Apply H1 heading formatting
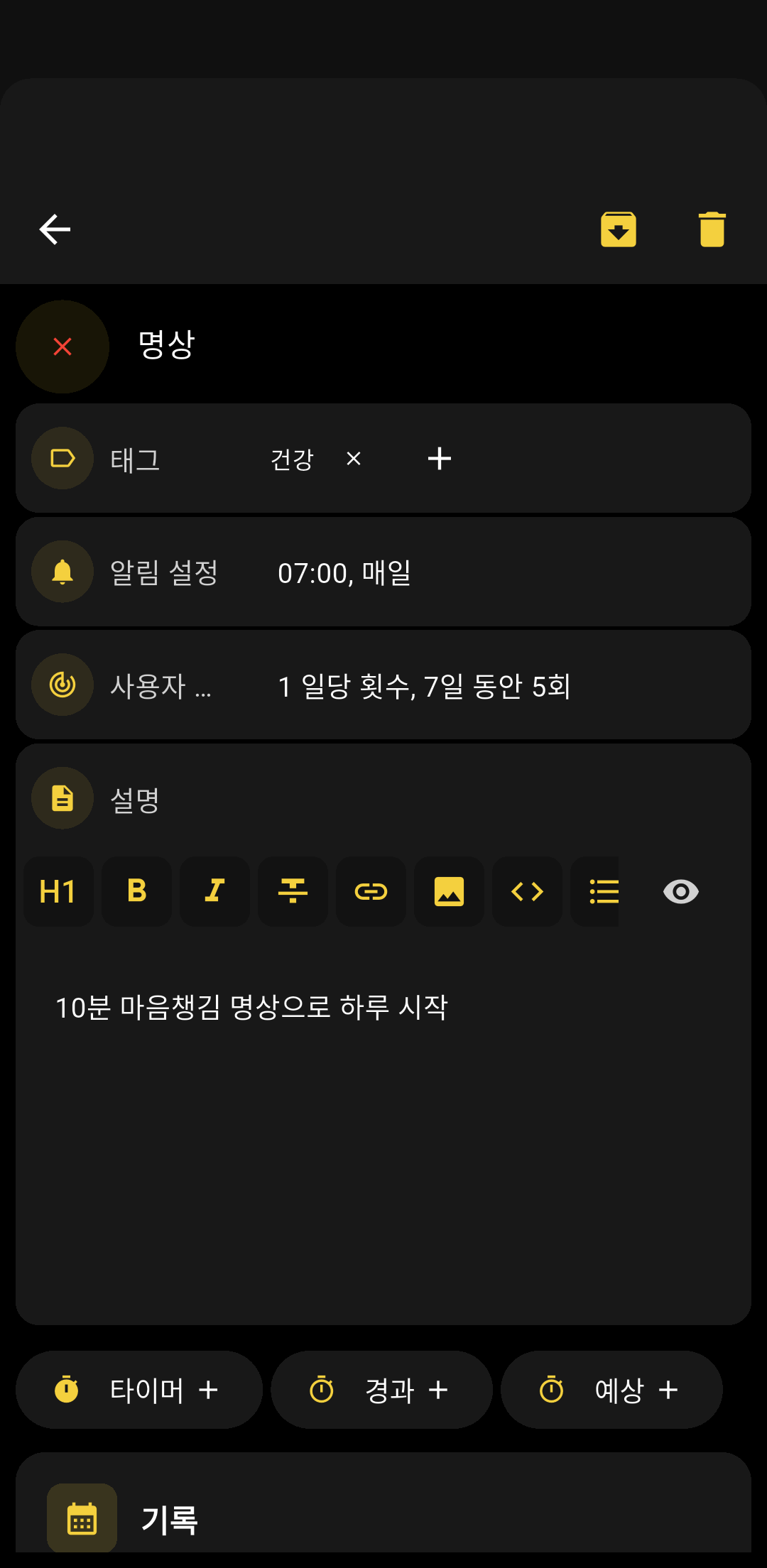767x1568 pixels. pyautogui.click(x=58, y=891)
